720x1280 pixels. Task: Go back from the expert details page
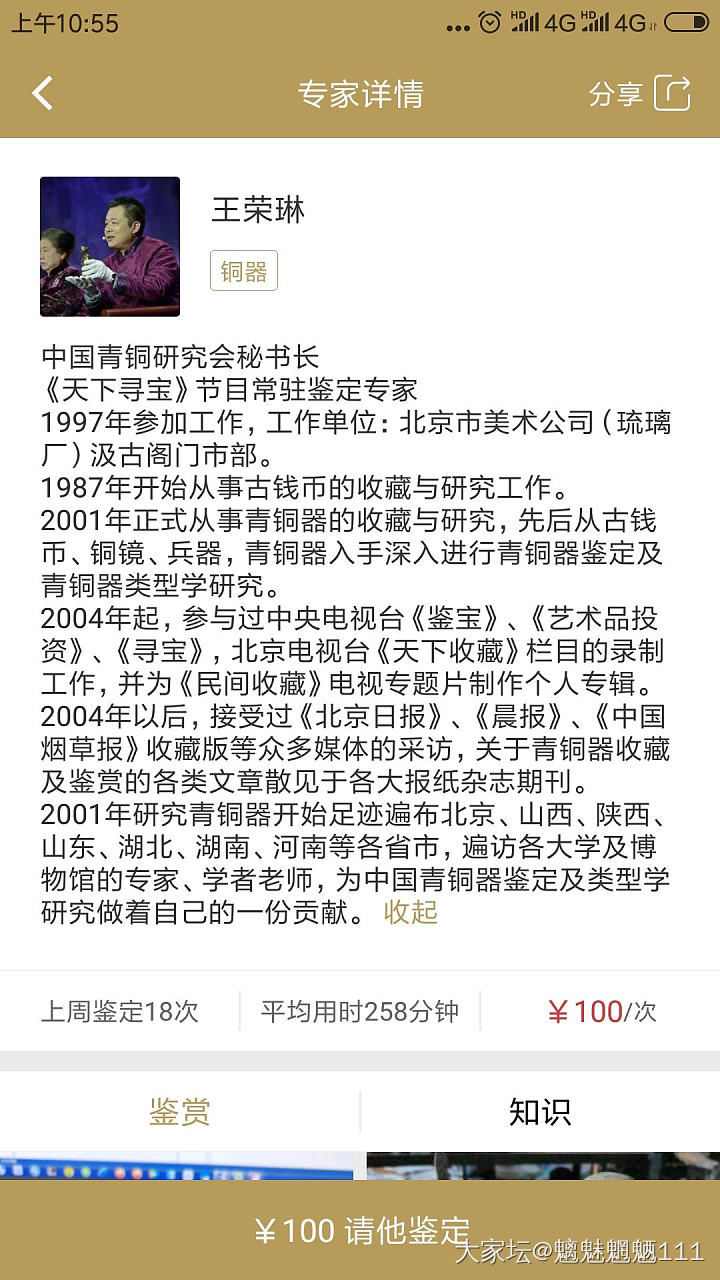[x=42, y=94]
